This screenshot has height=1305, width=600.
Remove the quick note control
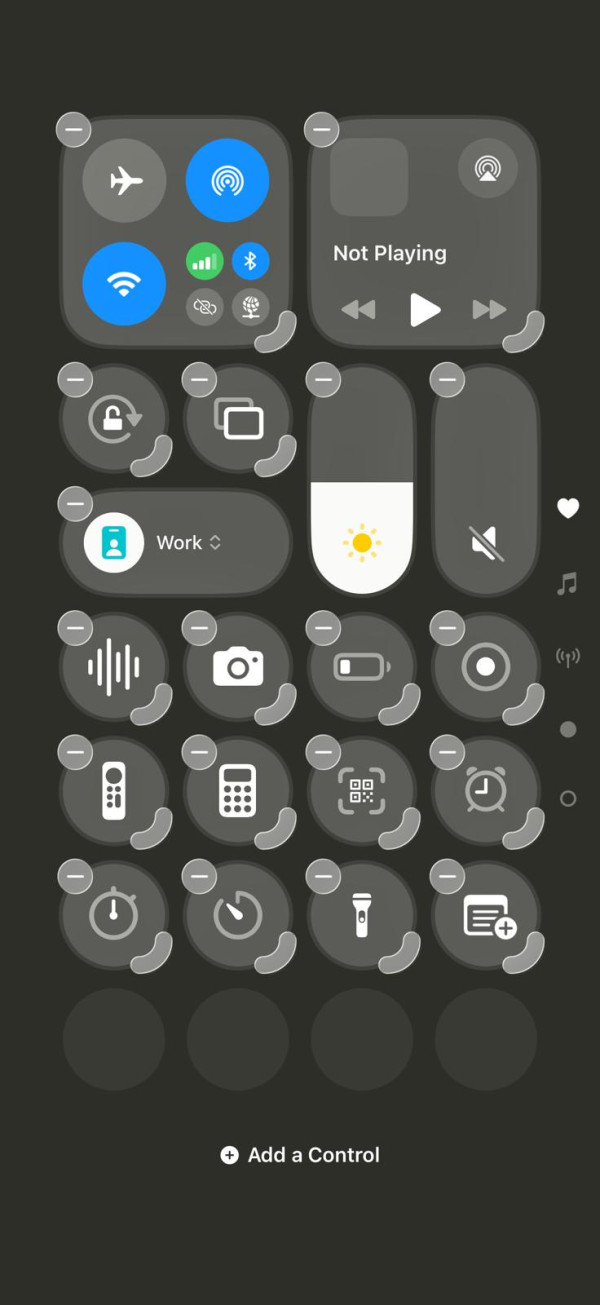click(x=446, y=877)
